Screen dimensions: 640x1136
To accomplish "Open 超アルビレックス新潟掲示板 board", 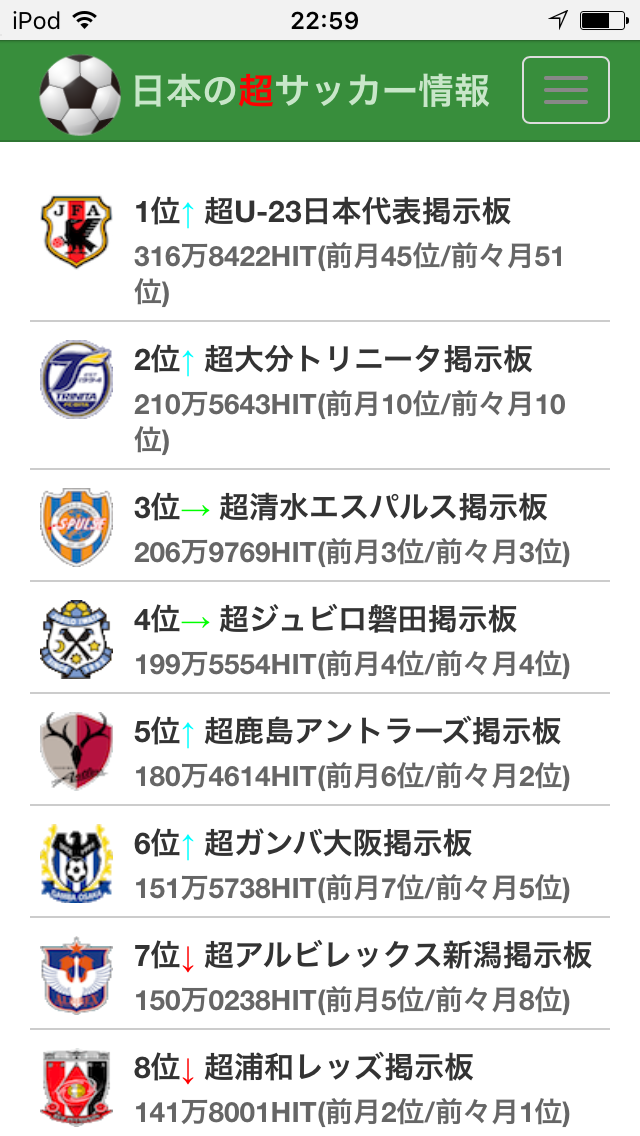I will coord(398,955).
